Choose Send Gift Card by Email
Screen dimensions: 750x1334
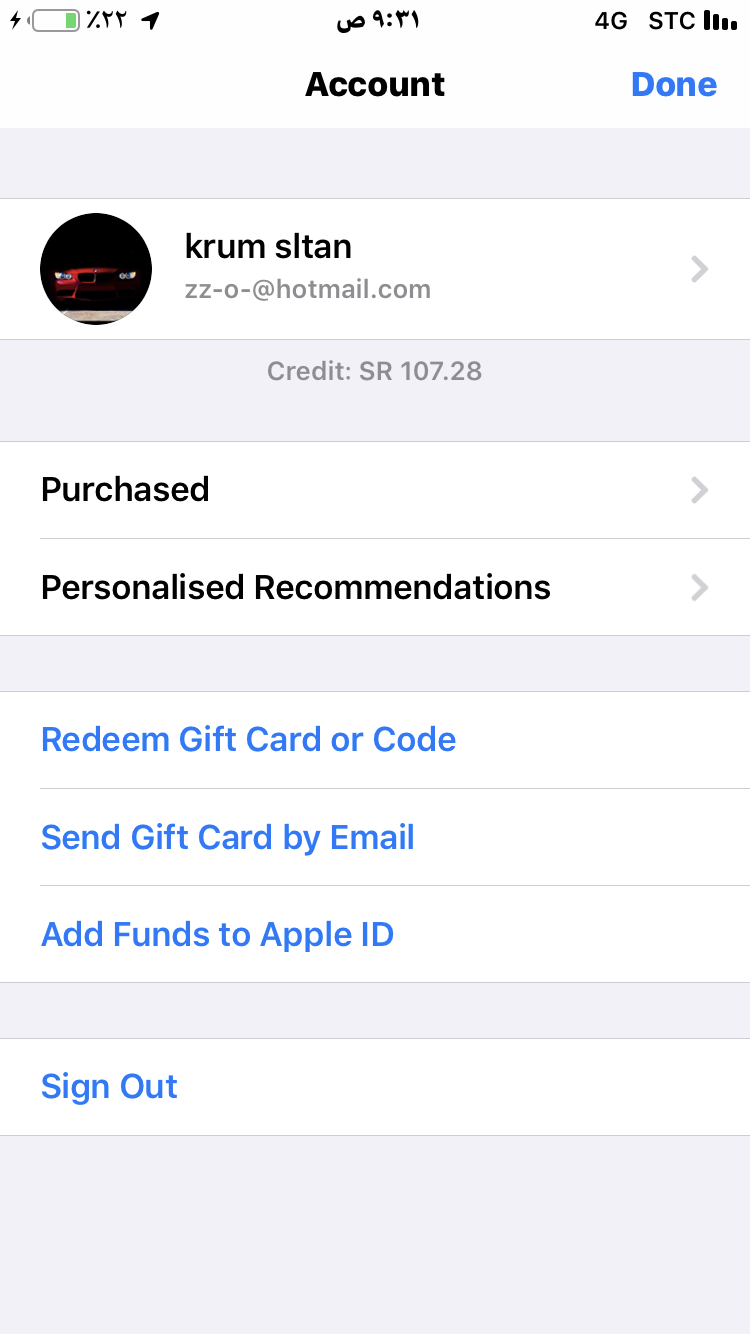[x=375, y=837]
